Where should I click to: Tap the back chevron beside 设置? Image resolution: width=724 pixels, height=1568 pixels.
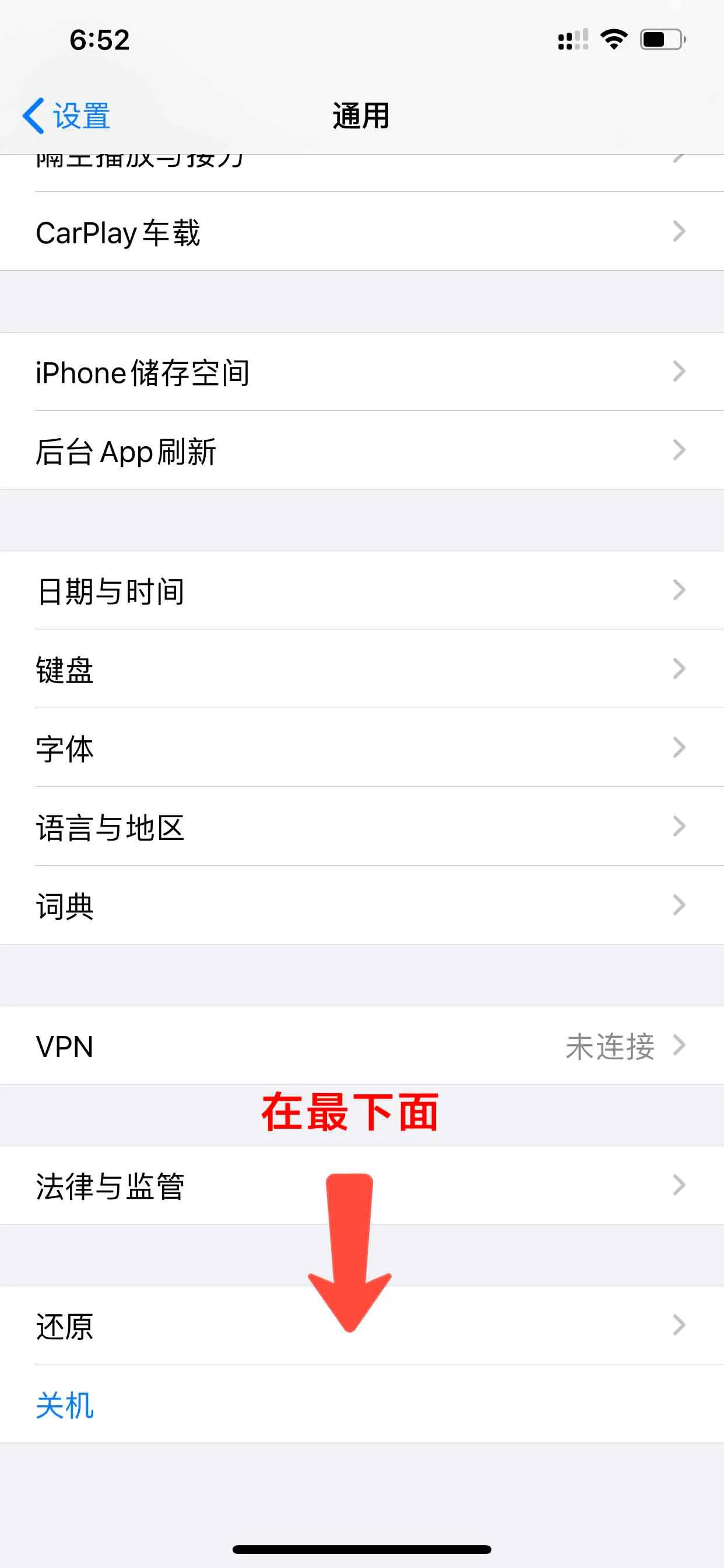[x=34, y=113]
